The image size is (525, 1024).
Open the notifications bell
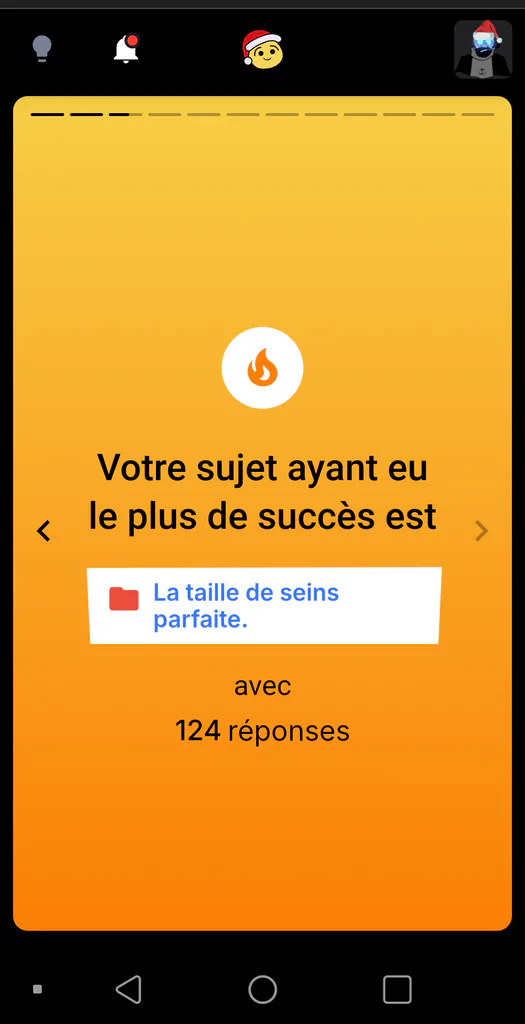tap(127, 48)
